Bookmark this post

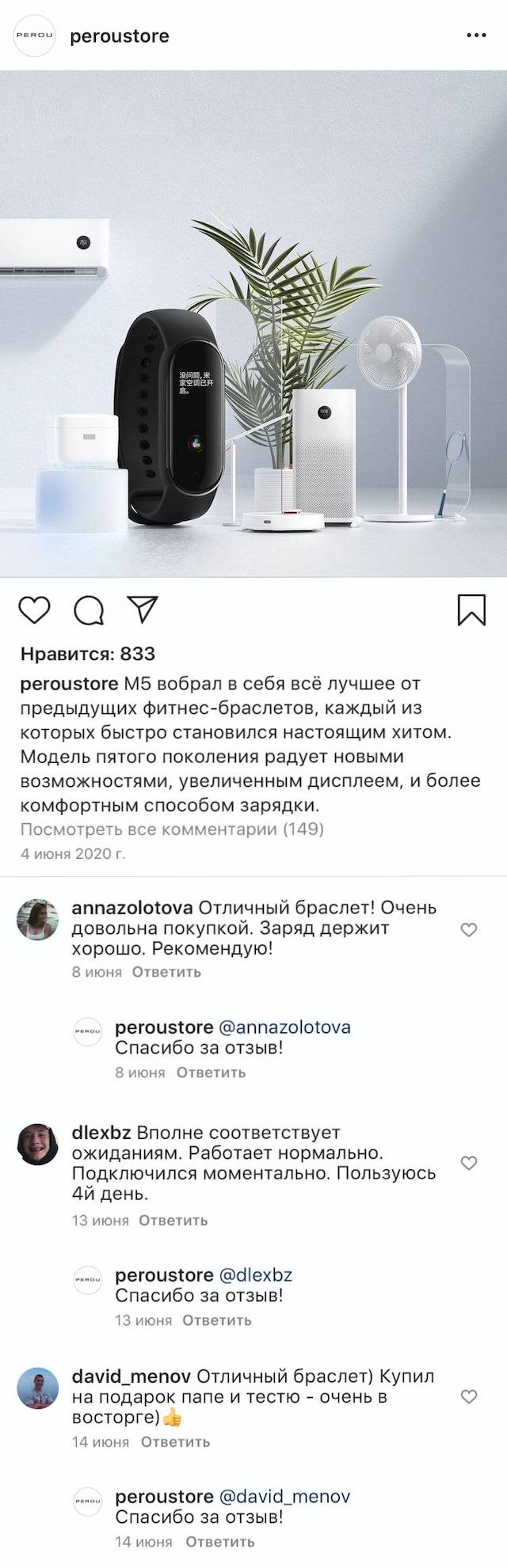pos(471,609)
